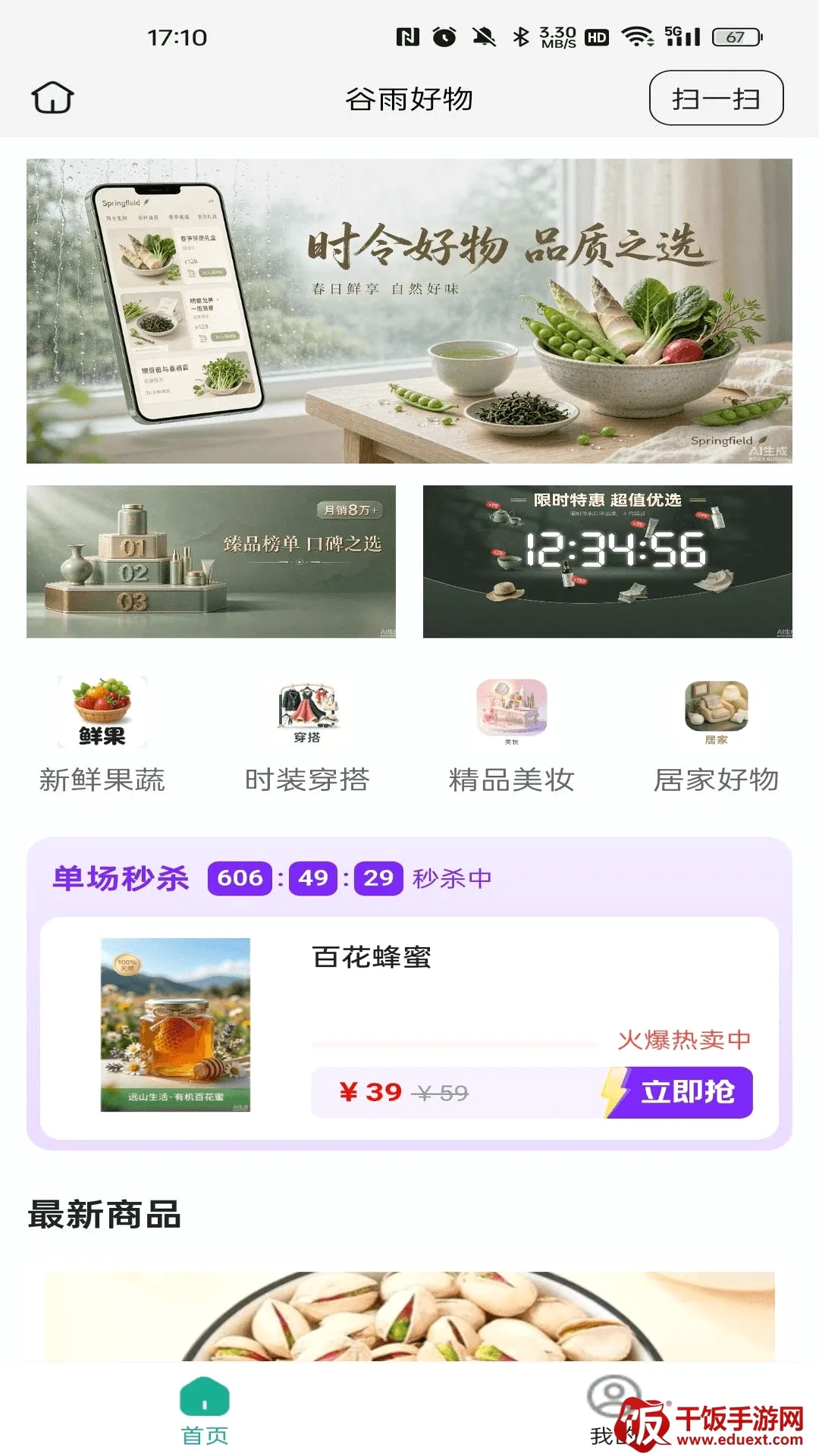The width and height of the screenshot is (819, 1456).
Task: Tap 立即抢 for 百花蜂蜜
Action: pos(679,1092)
